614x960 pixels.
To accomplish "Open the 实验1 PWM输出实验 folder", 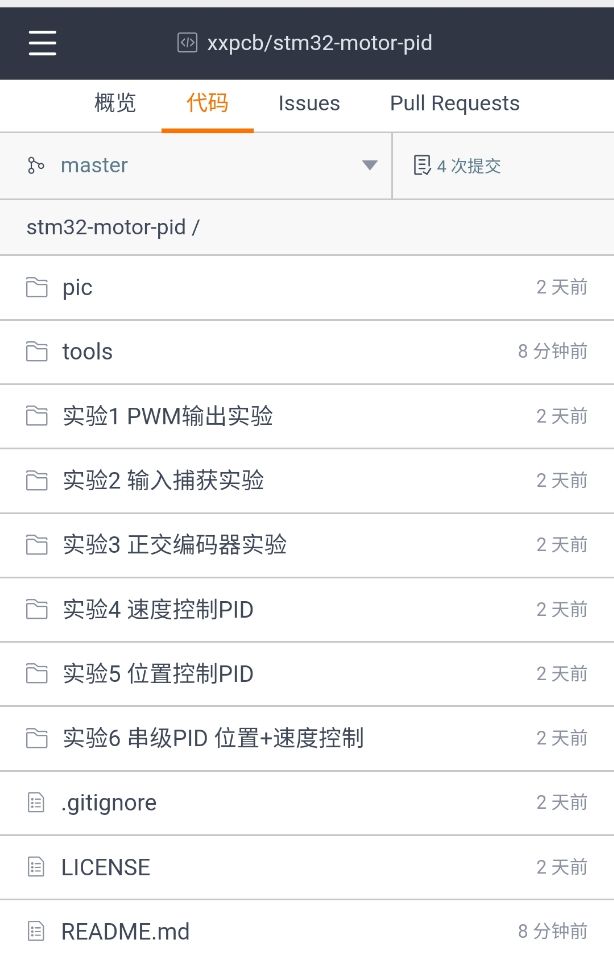I will point(167,416).
